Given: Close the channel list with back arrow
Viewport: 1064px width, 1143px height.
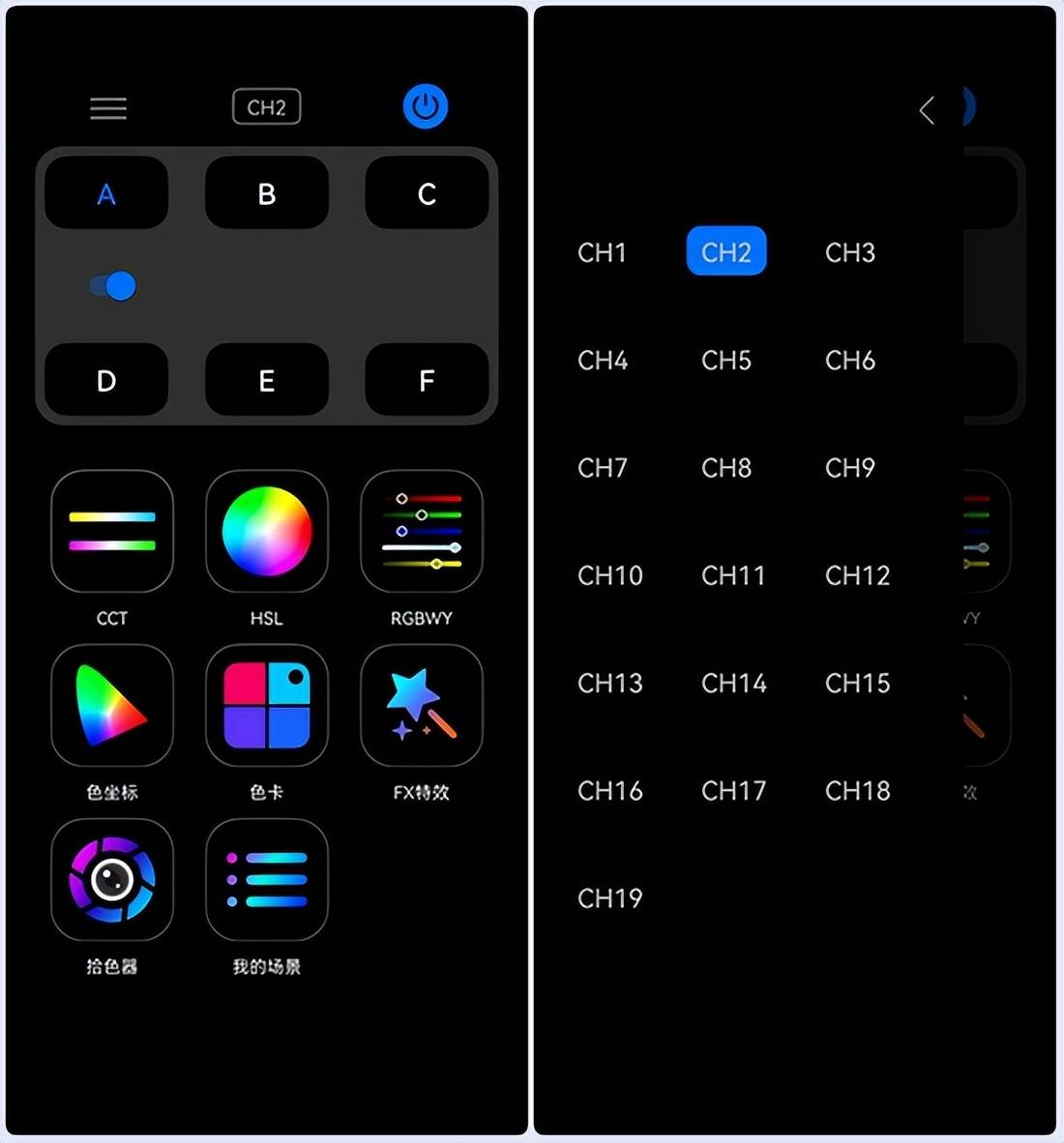Looking at the screenshot, I should (927, 110).
